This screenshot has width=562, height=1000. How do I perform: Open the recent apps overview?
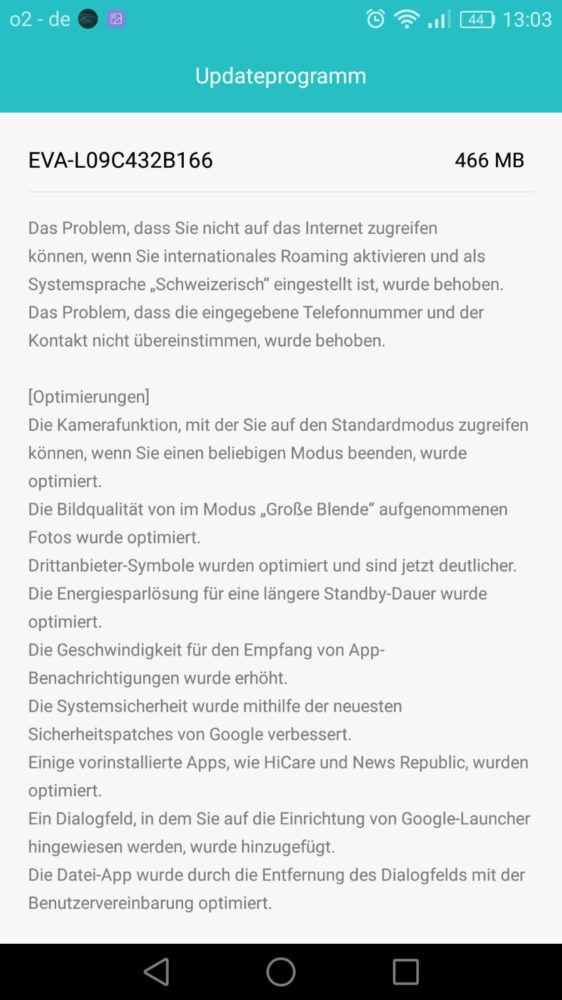405,972
